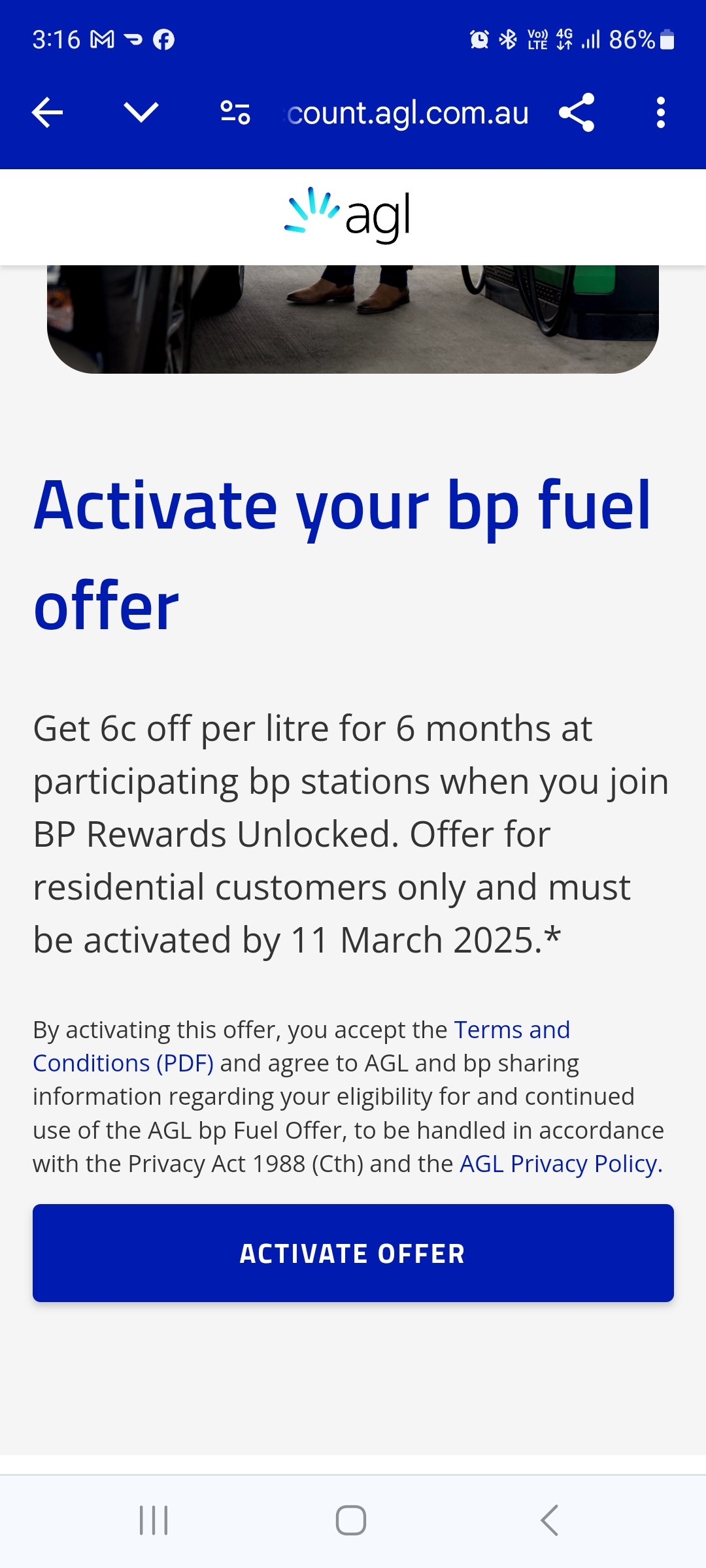This screenshot has width=706, height=1568.
Task: Share this AGL page
Action: click(577, 113)
